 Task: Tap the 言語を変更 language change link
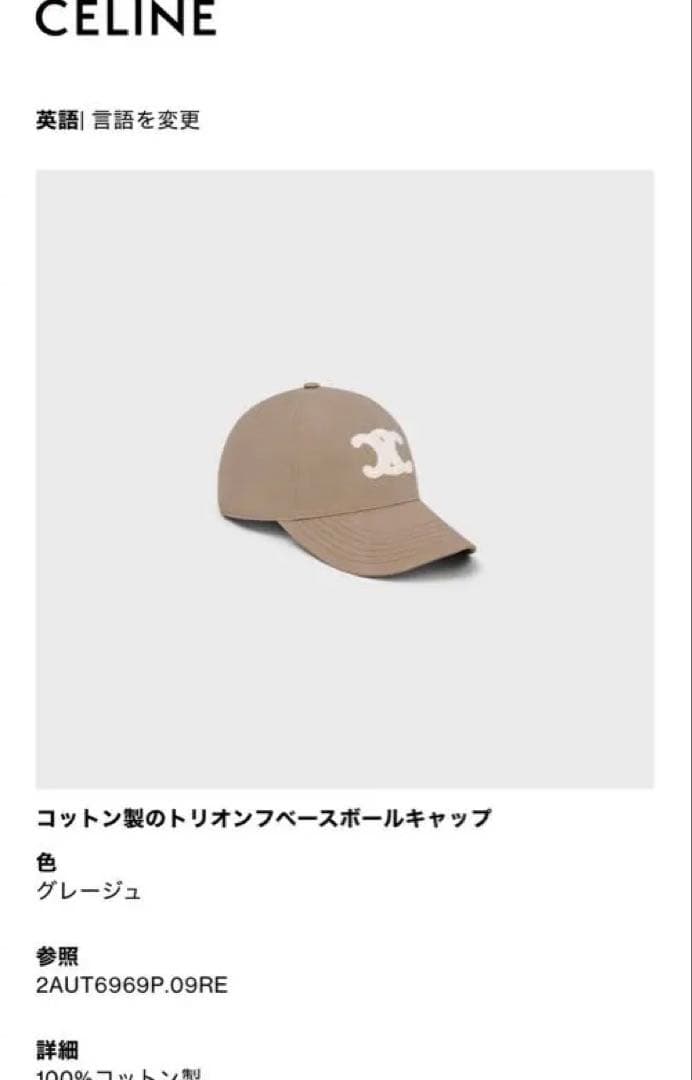click(x=146, y=120)
